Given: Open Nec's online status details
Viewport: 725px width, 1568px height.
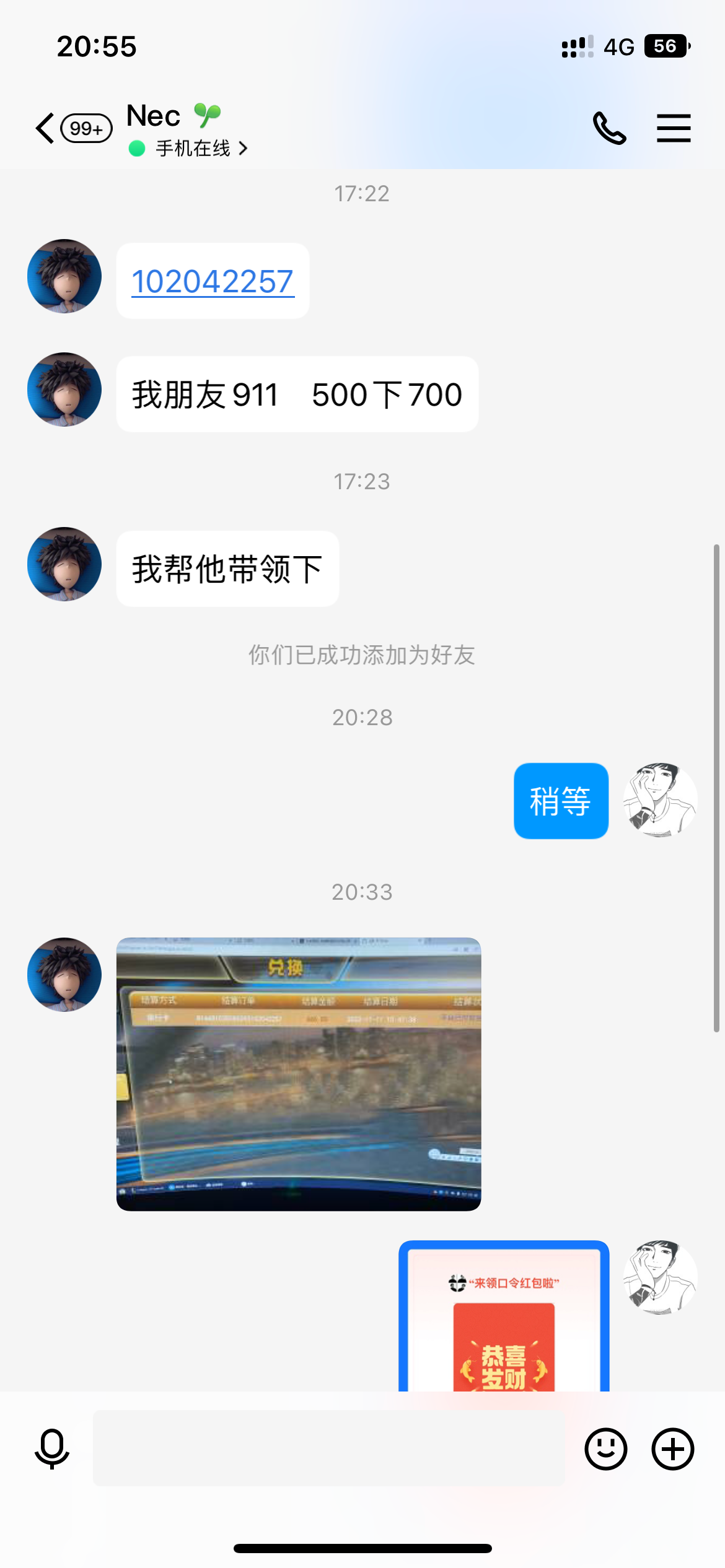Looking at the screenshot, I should click(193, 149).
